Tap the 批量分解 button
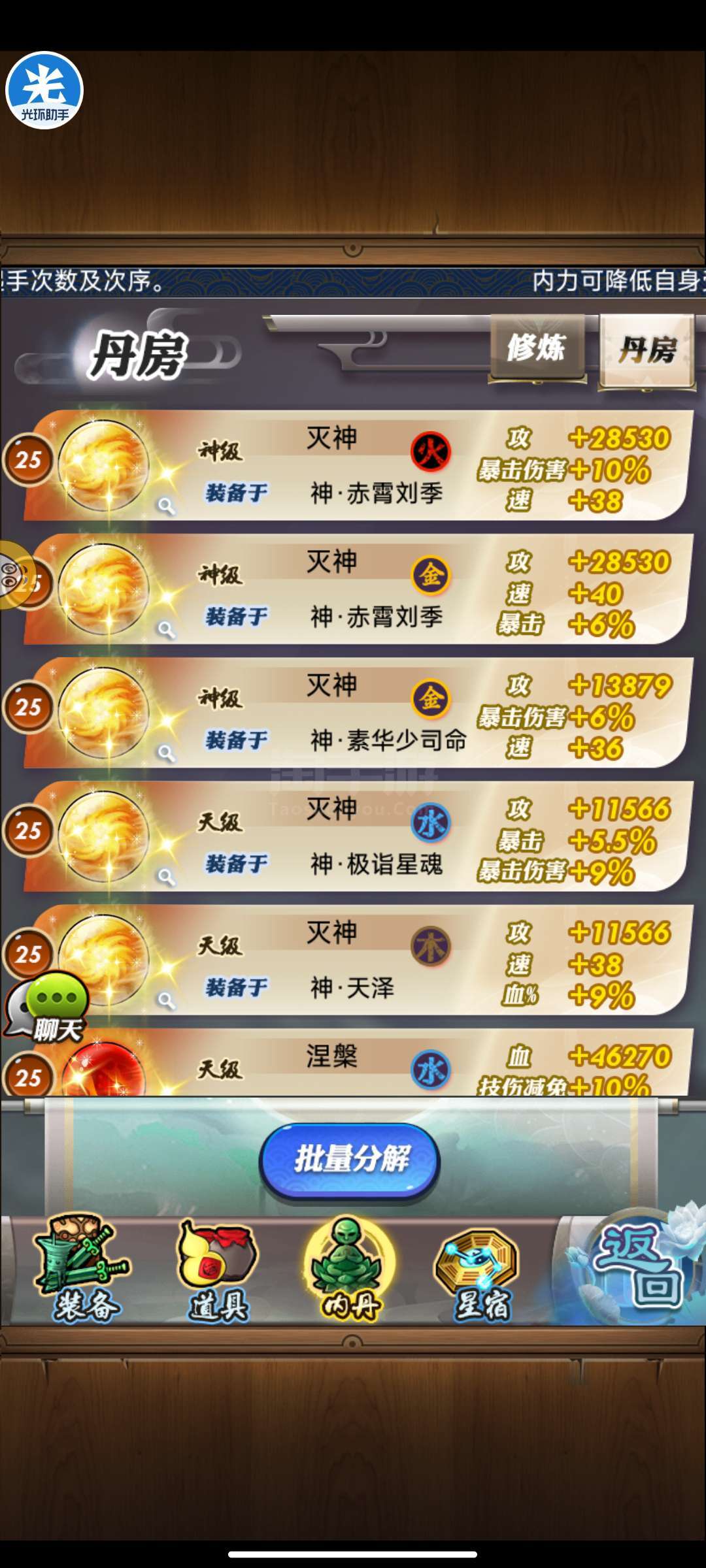 [x=350, y=1160]
